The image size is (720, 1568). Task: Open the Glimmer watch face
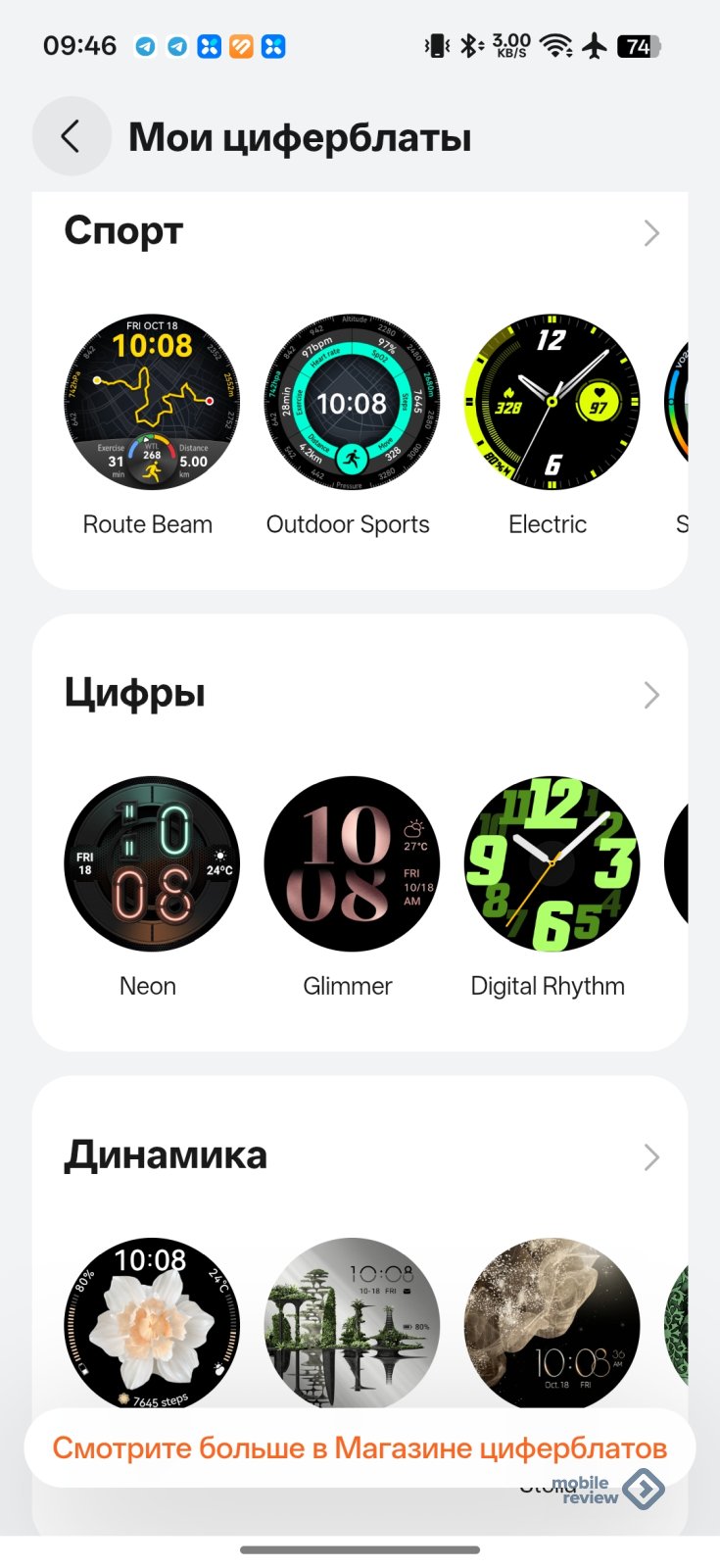tap(352, 863)
